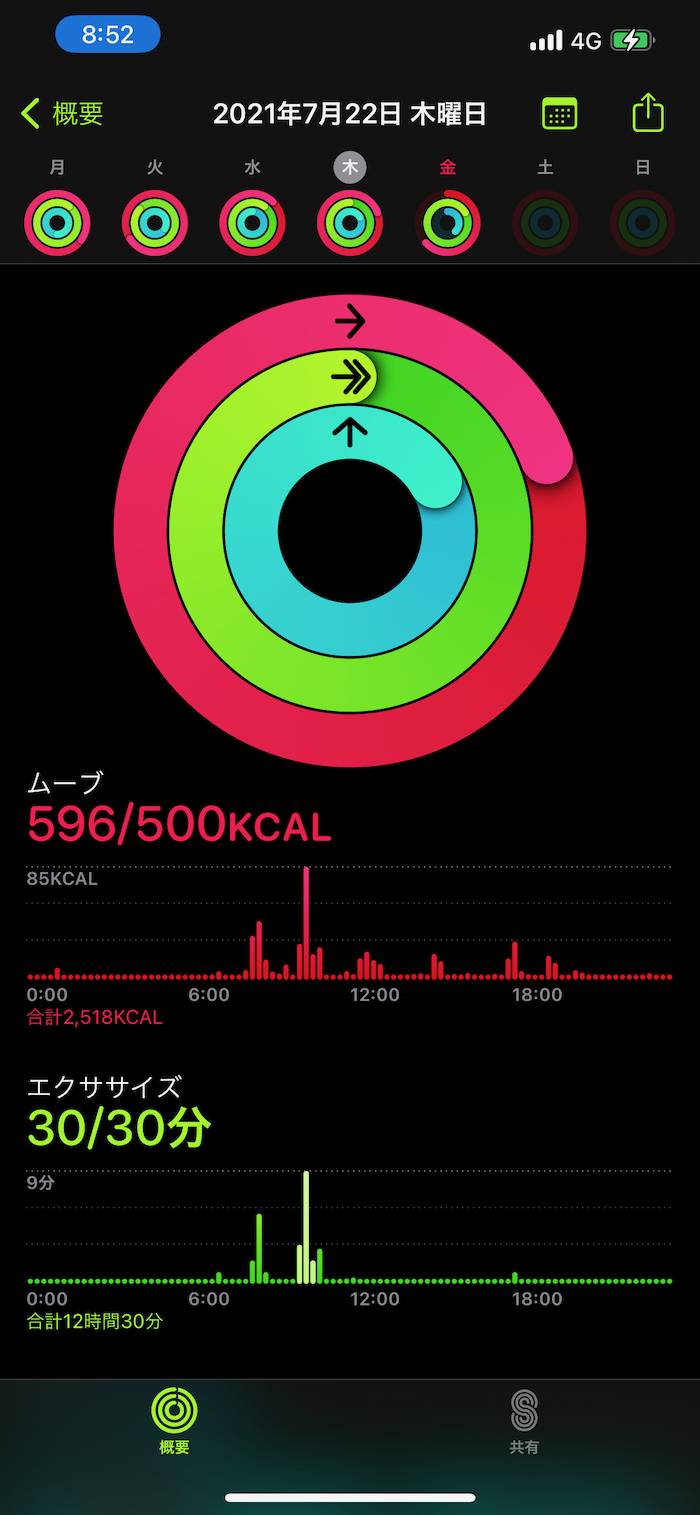
Task: Share this activity summary
Action: 648,113
